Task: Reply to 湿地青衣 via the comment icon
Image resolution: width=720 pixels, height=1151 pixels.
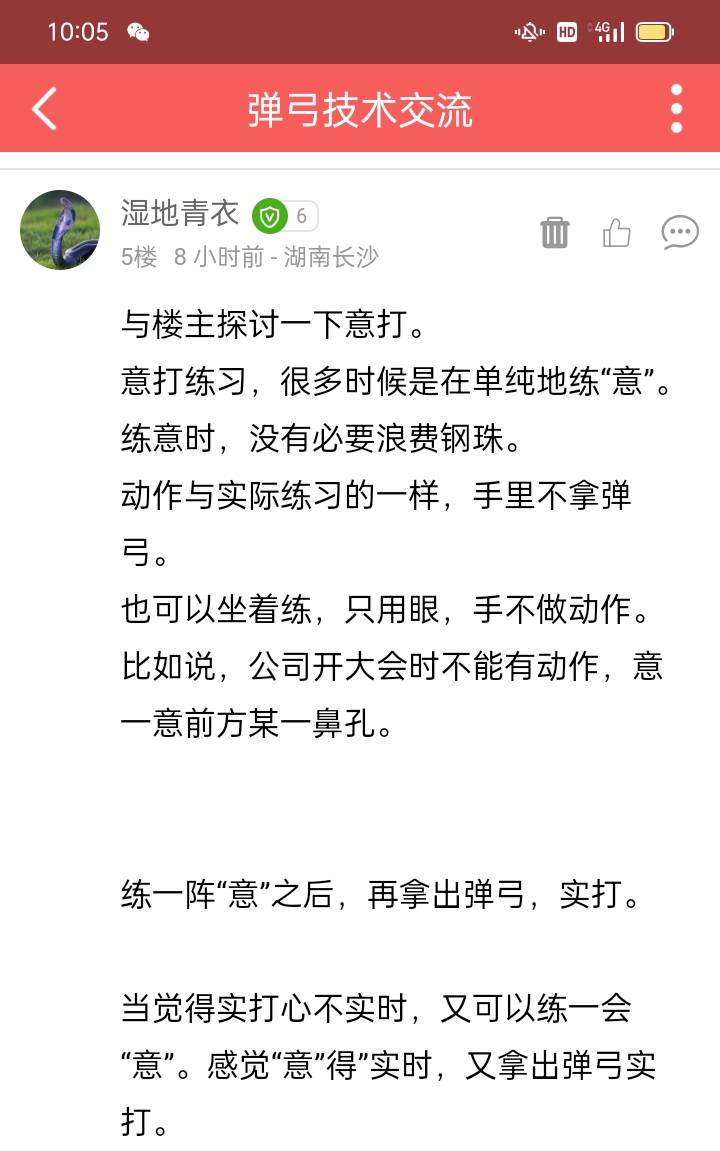Action: click(680, 233)
